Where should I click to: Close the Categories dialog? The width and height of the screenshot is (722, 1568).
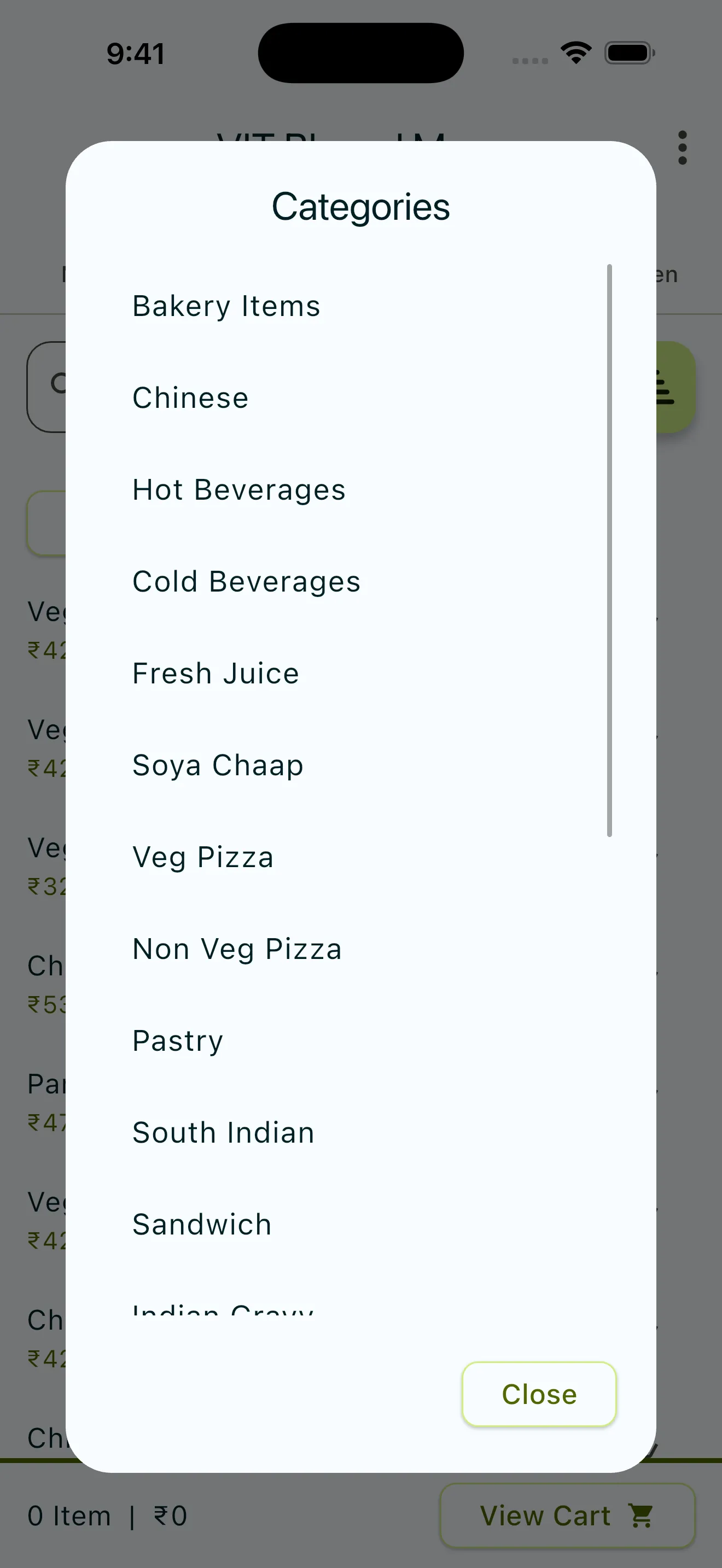tap(539, 1394)
